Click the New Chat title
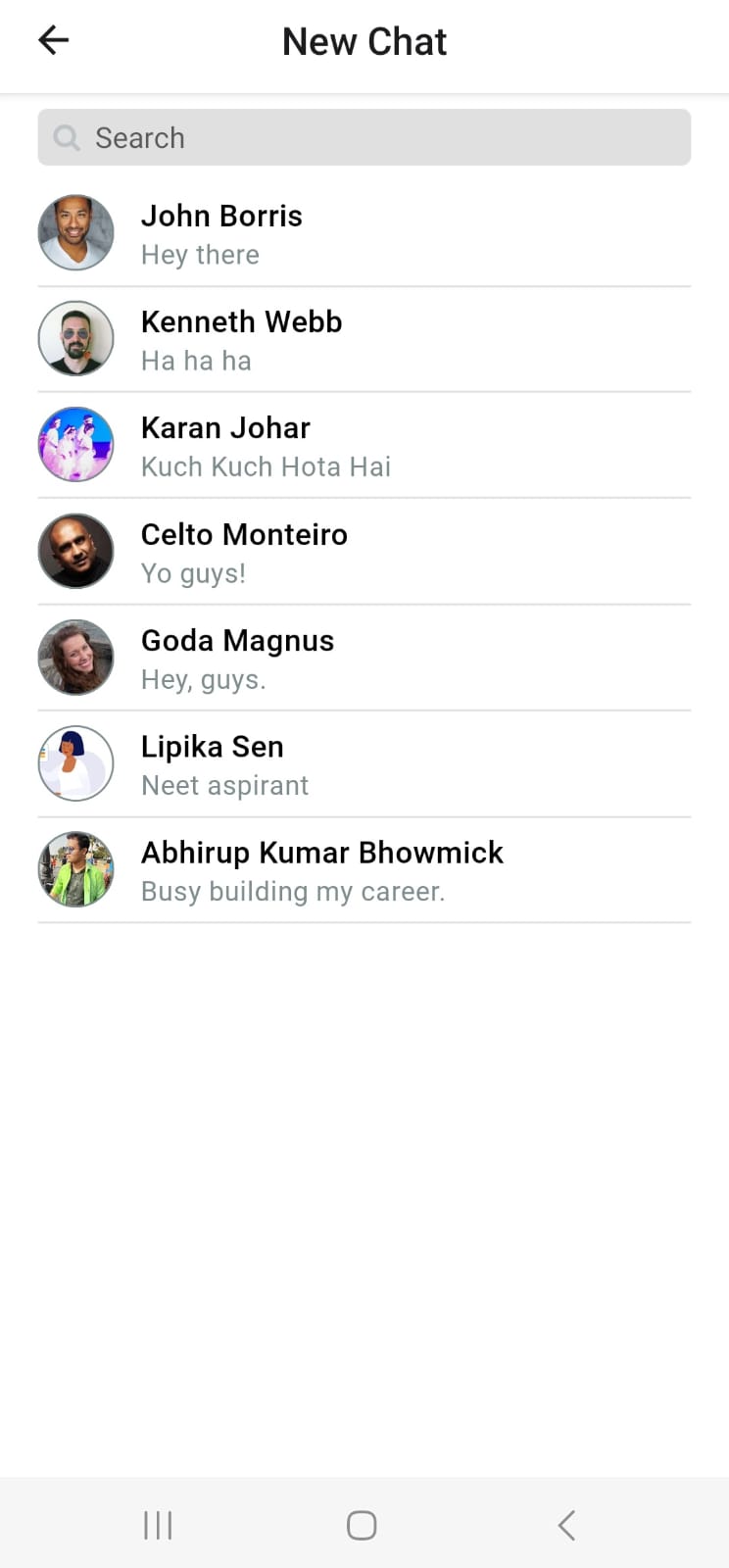This screenshot has height=1568, width=729. click(364, 41)
